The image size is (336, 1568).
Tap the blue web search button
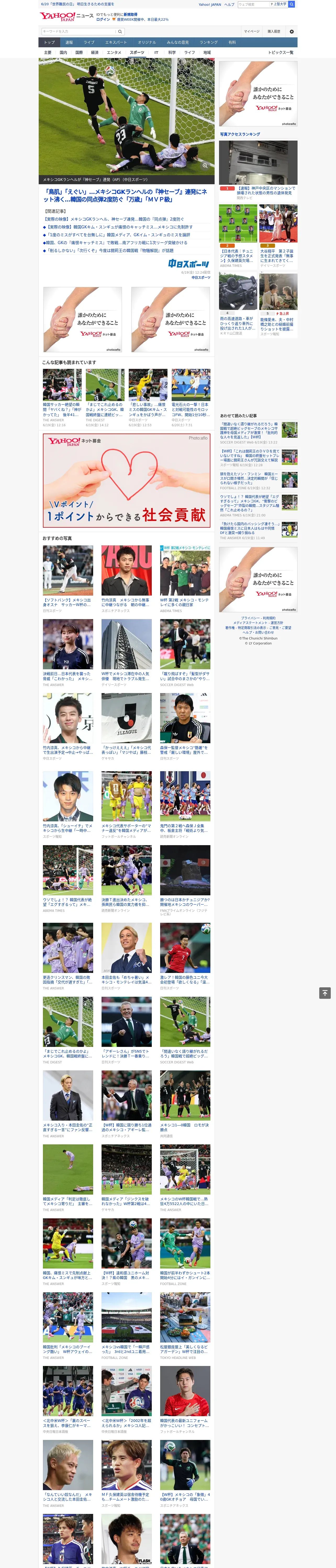click(x=292, y=4)
